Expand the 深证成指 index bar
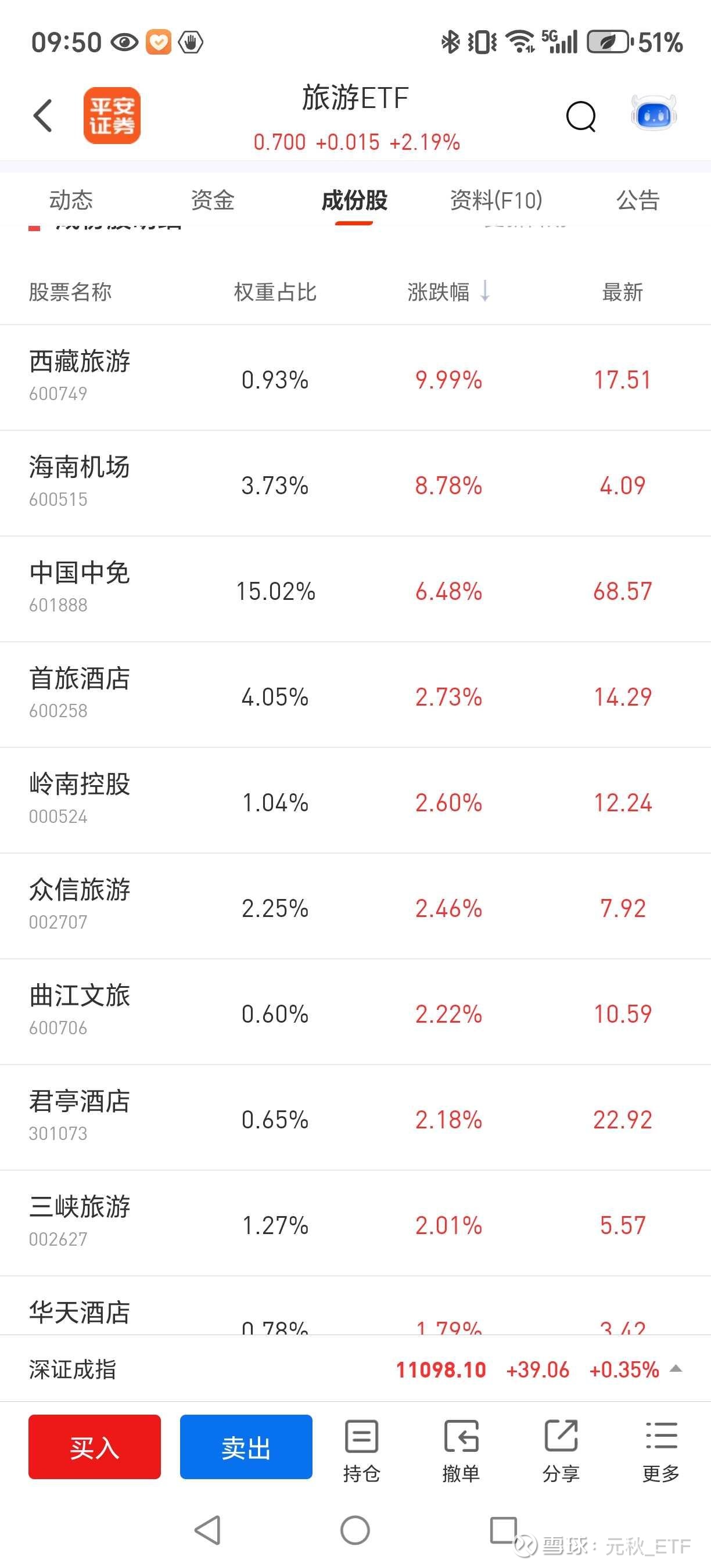Screen dimensions: 711x1568 pos(355,1369)
